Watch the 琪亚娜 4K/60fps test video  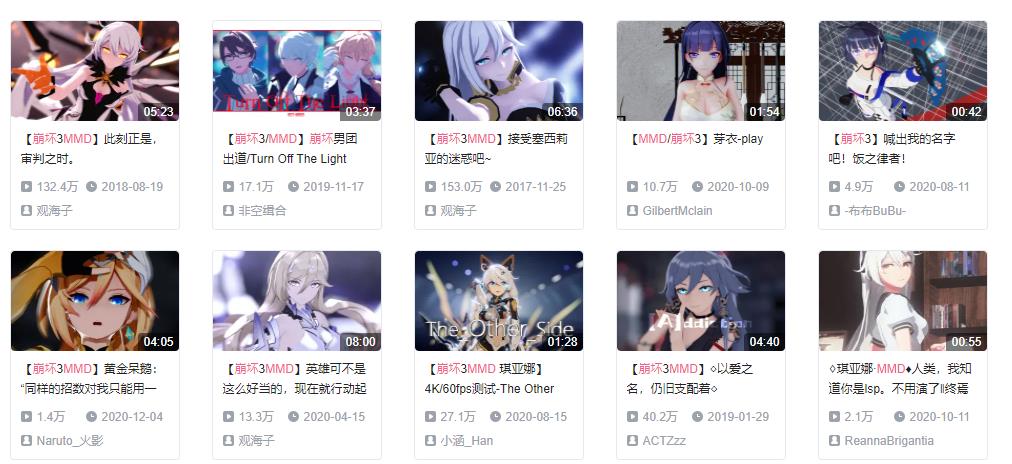coord(499,300)
